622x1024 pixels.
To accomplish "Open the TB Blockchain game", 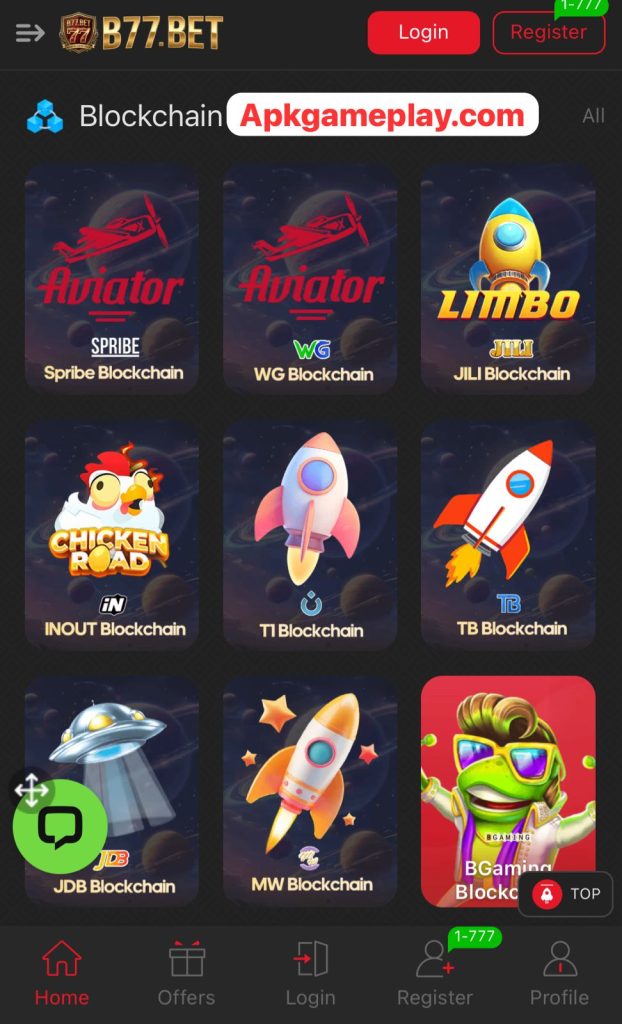I will point(508,535).
